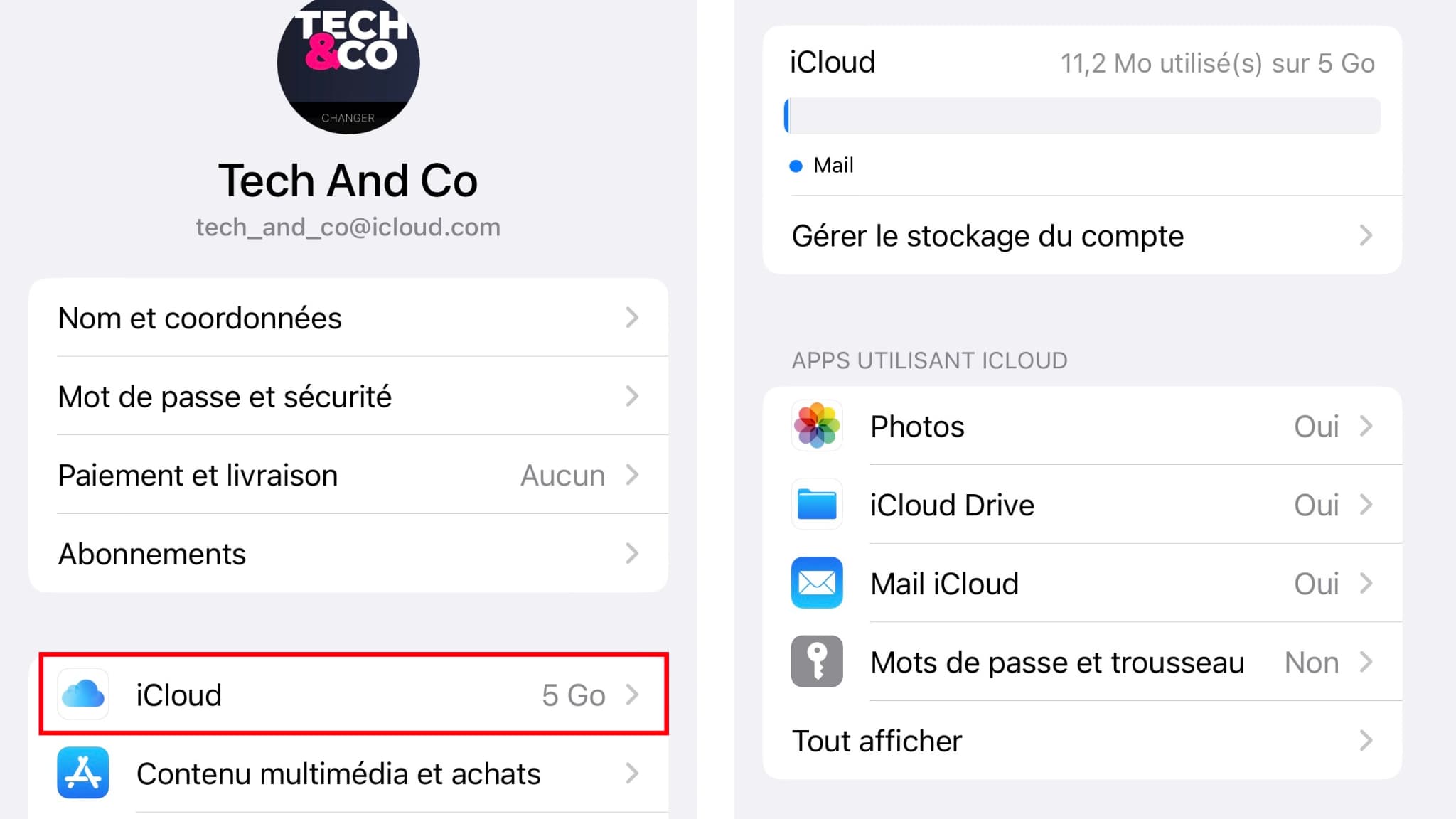Open Mot de passe et sécurité
Viewport: 1456px width, 819px height.
(348, 397)
